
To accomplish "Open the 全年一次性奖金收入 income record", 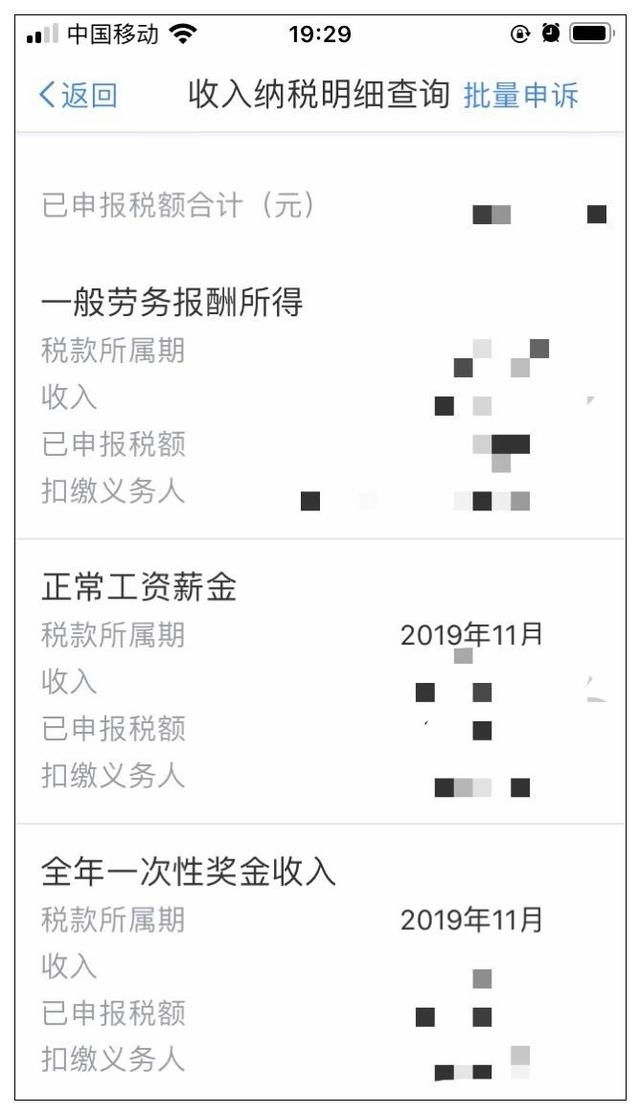I will click(x=321, y=963).
